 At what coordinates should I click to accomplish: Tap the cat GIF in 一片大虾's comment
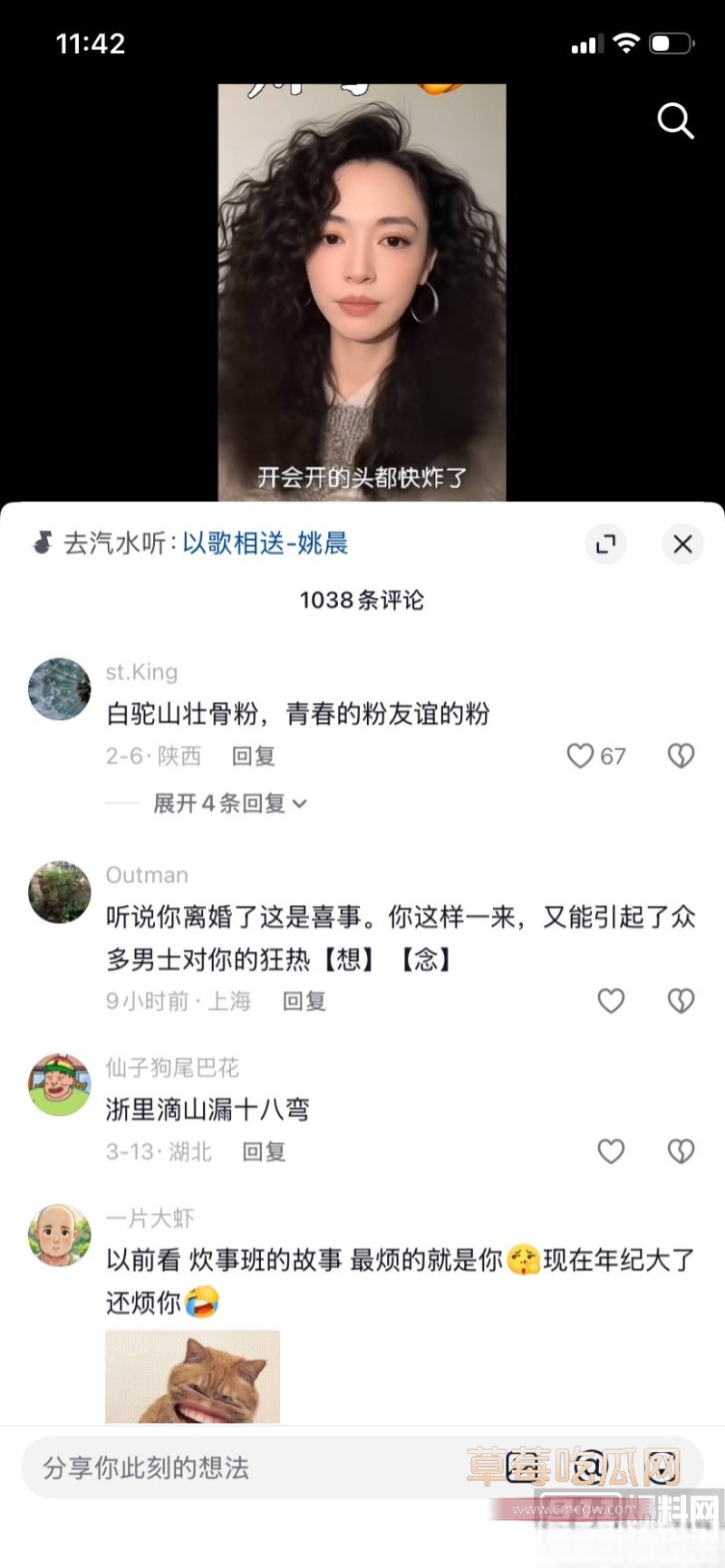tap(193, 1379)
